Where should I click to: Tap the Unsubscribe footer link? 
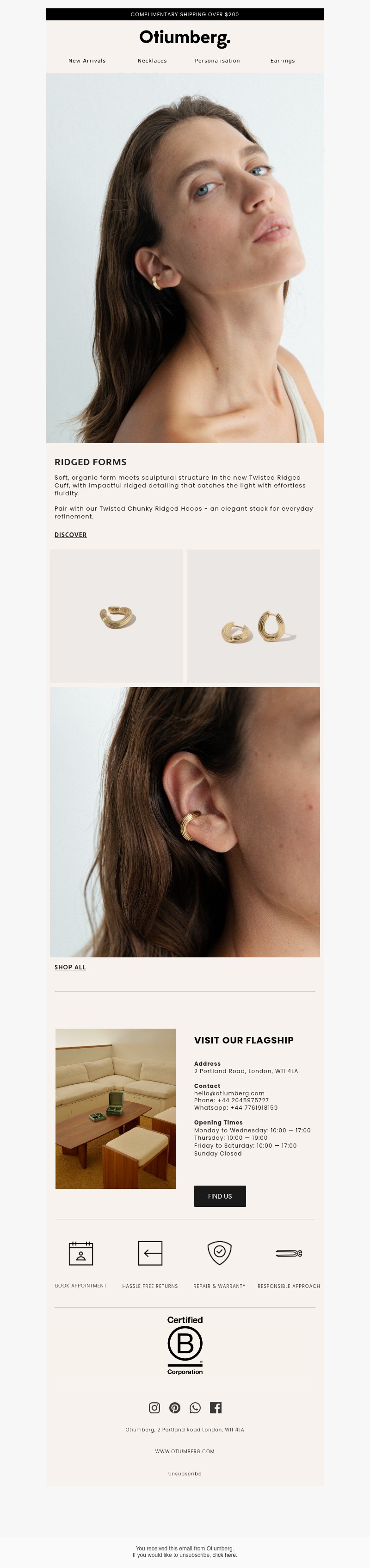(185, 1474)
